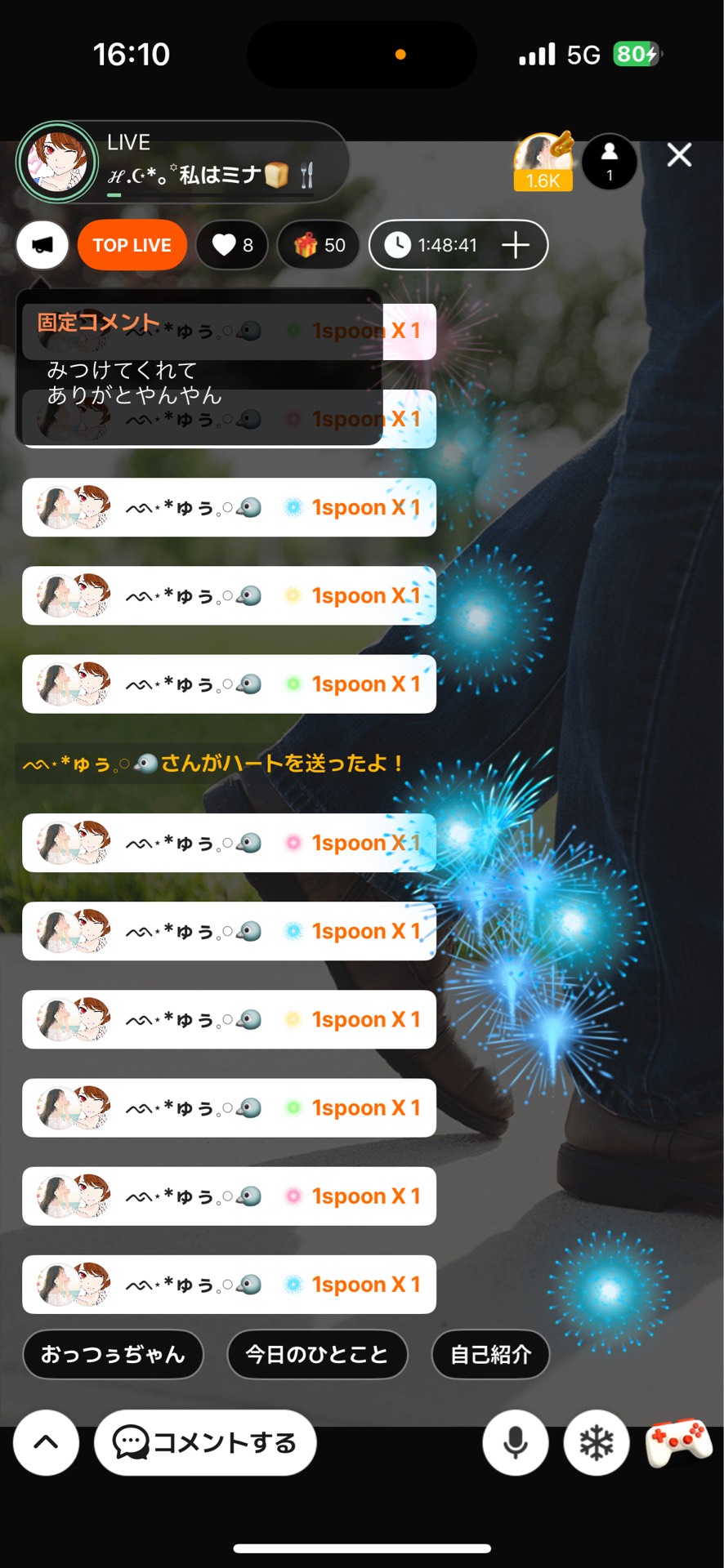This screenshot has width=724, height=1568.
Task: Select the 今日のひとこと quick chip
Action: [x=317, y=1354]
